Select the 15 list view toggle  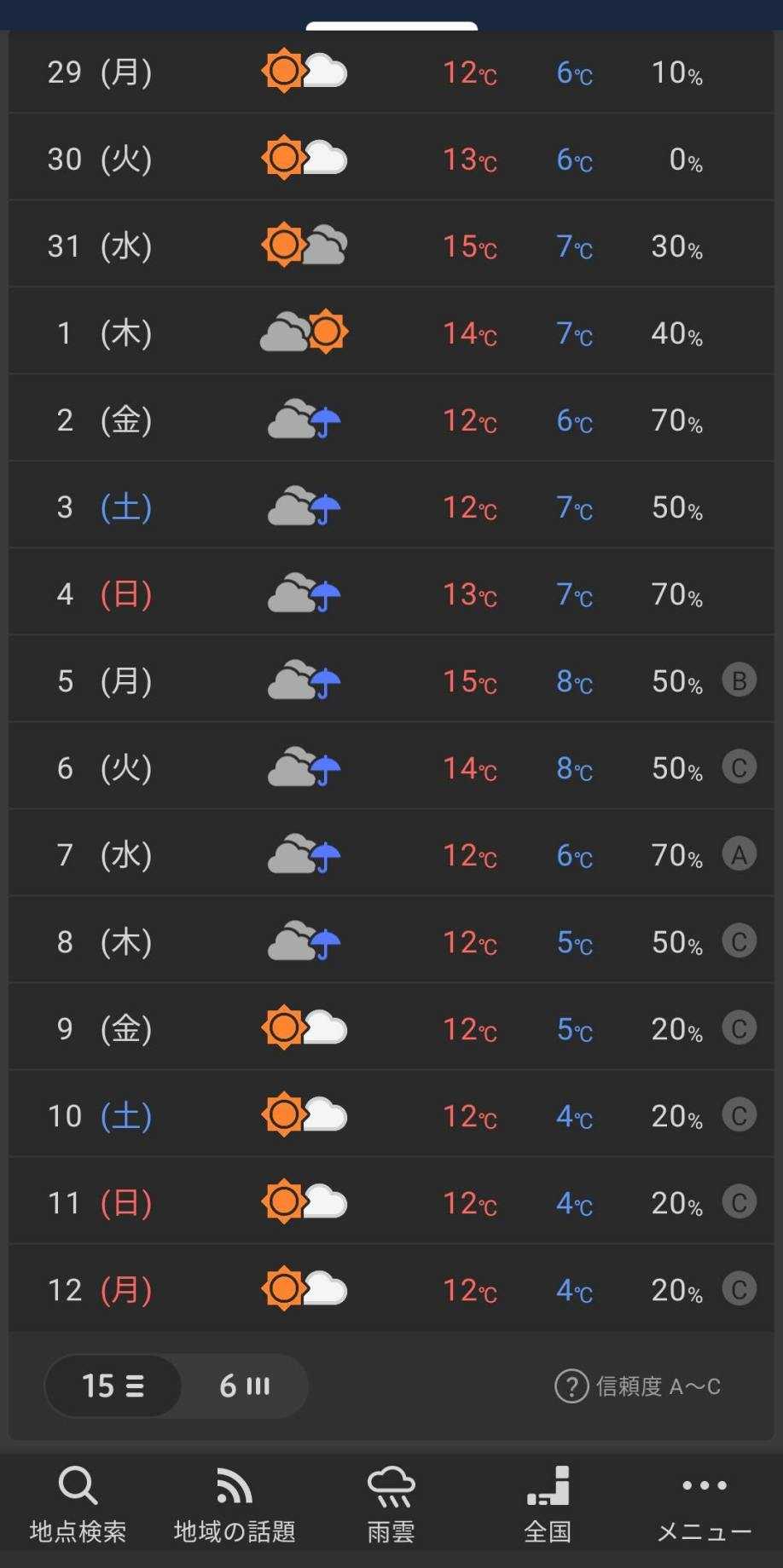pos(113,1386)
